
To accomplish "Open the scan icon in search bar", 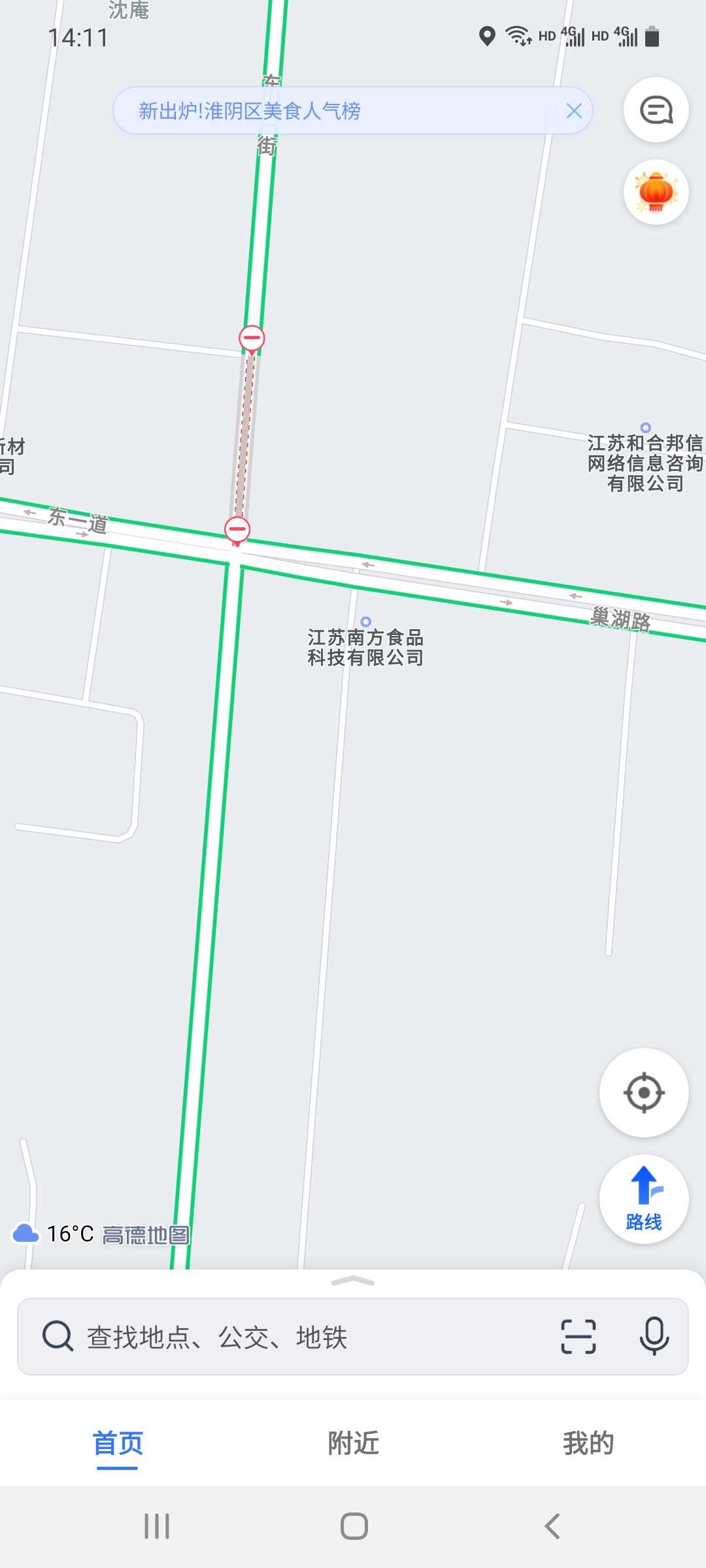I will pos(578,1337).
